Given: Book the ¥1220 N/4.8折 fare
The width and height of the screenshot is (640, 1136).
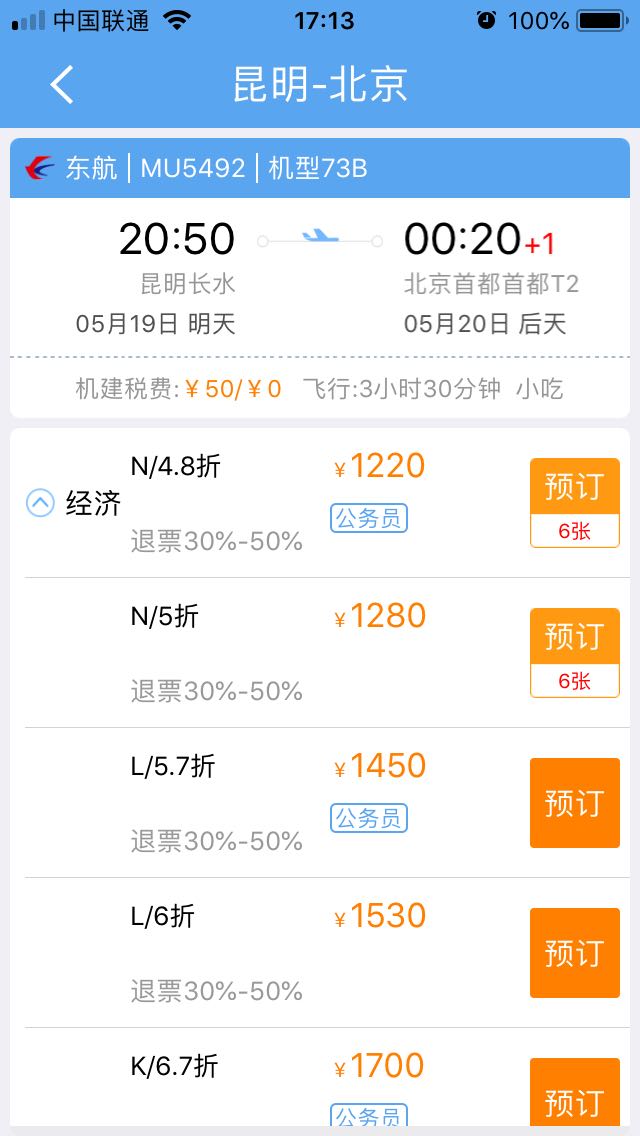Looking at the screenshot, I should 574,488.
